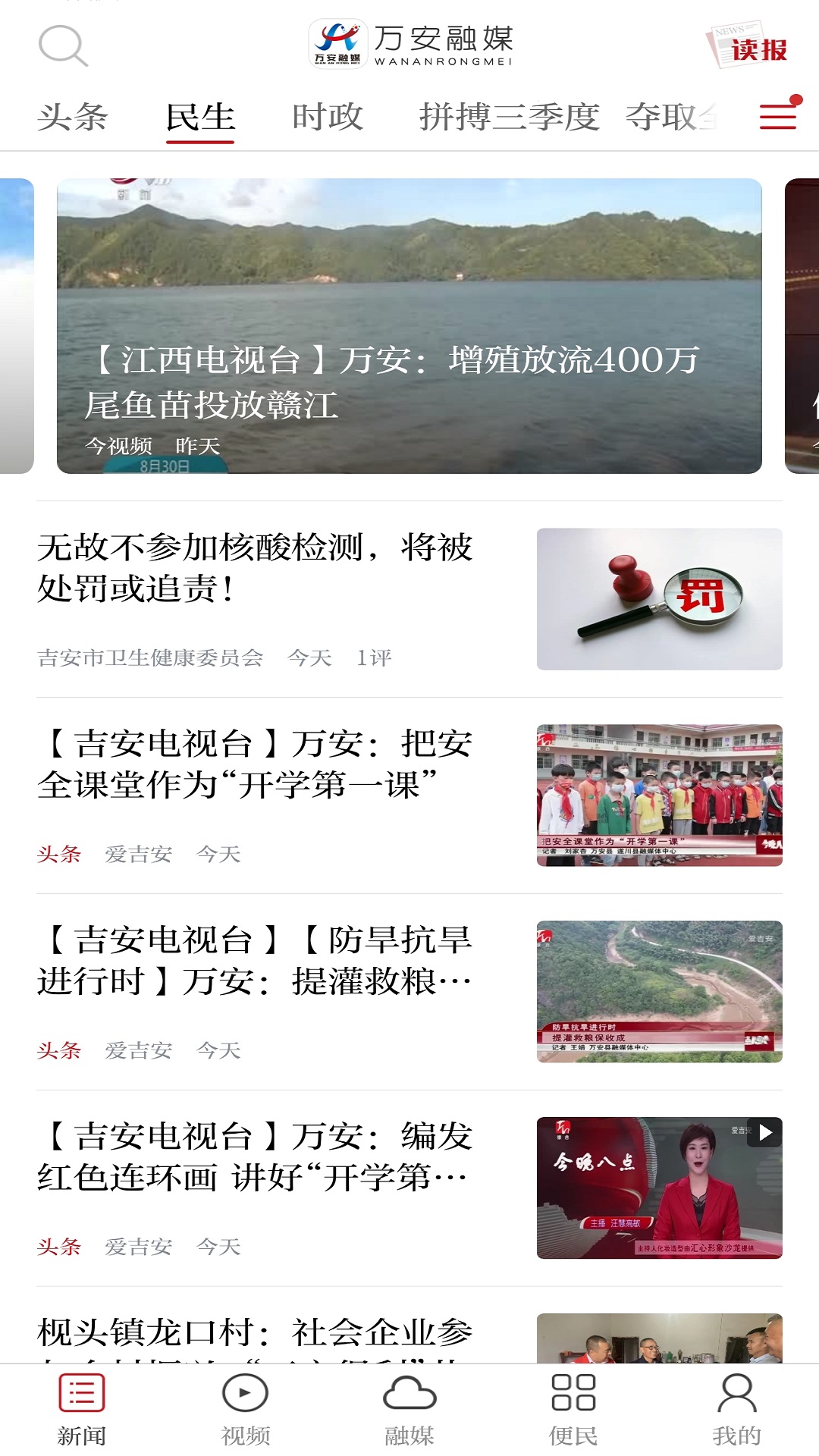
Task: Open the 拼搏三季度 tab
Action: [509, 118]
